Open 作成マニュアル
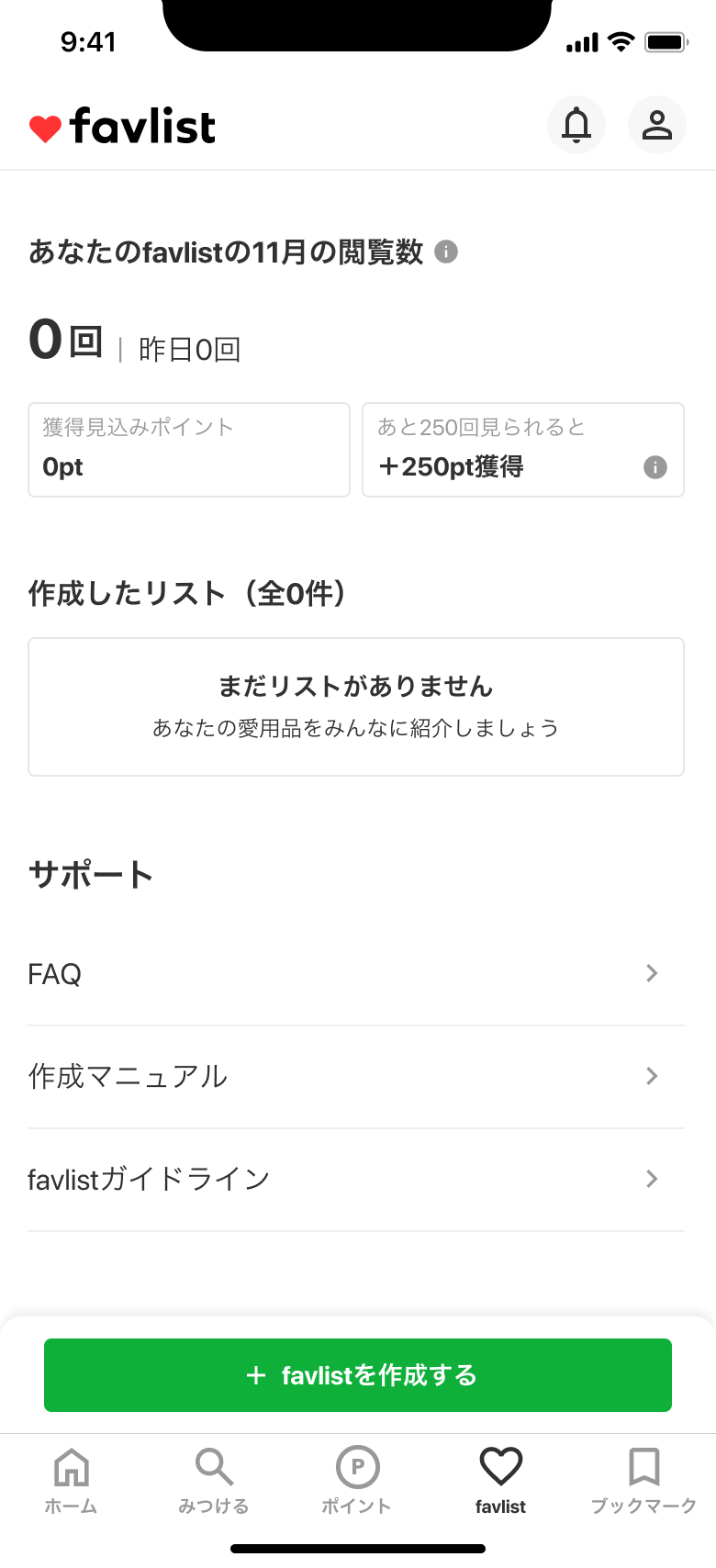 [356, 1077]
